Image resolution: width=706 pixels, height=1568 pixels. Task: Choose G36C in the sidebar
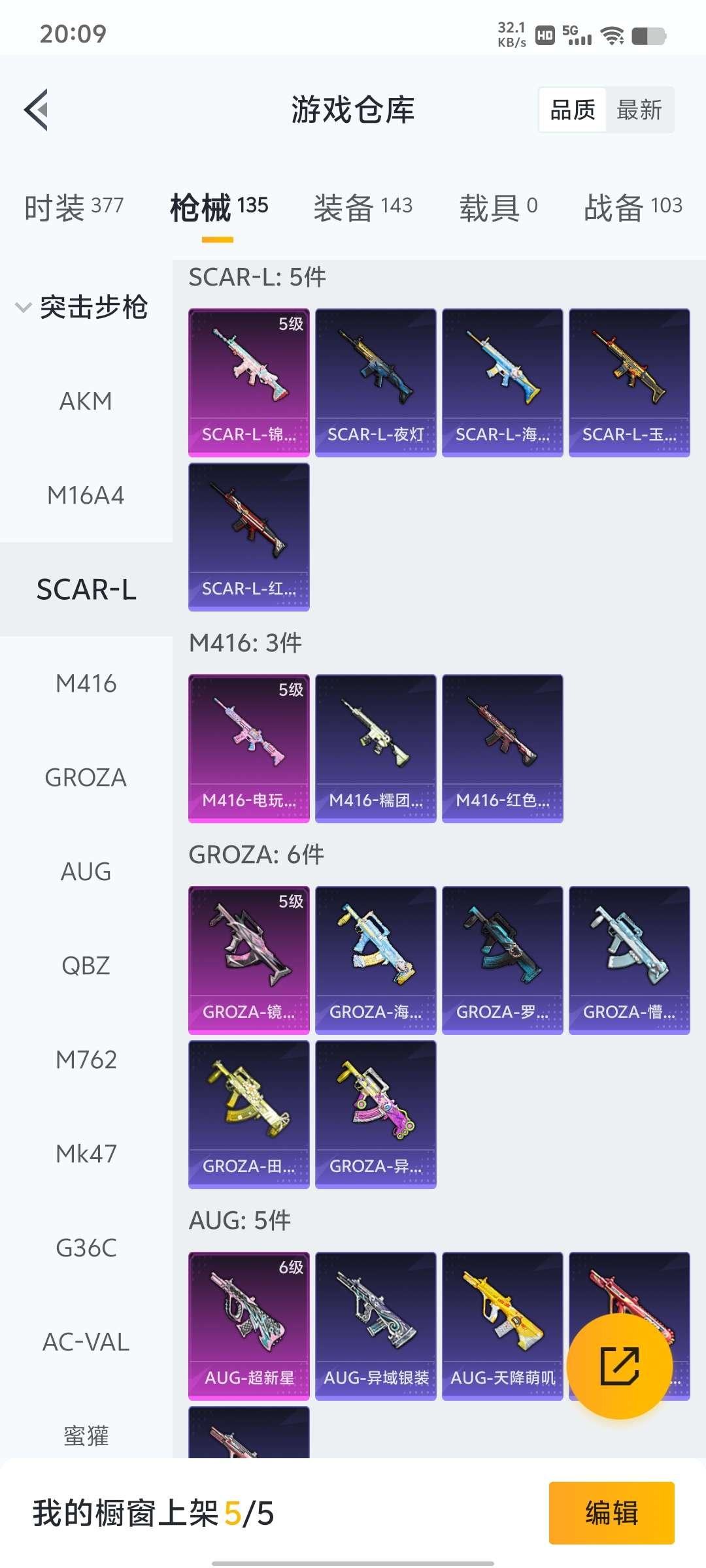[86, 1248]
